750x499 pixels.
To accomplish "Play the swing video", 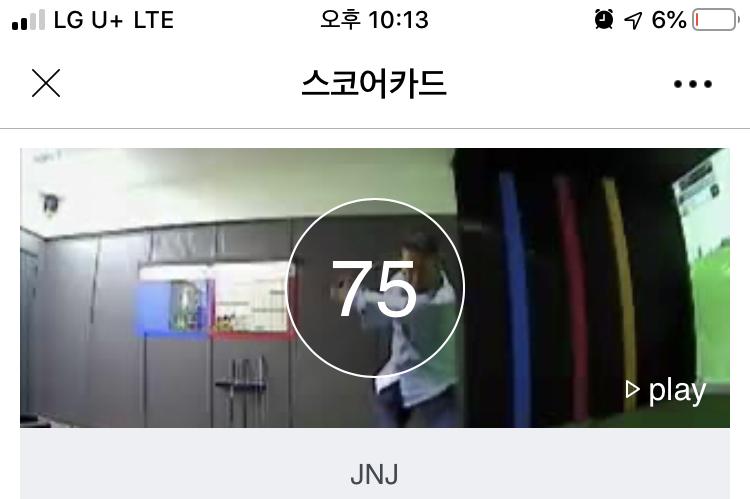I will click(666, 390).
